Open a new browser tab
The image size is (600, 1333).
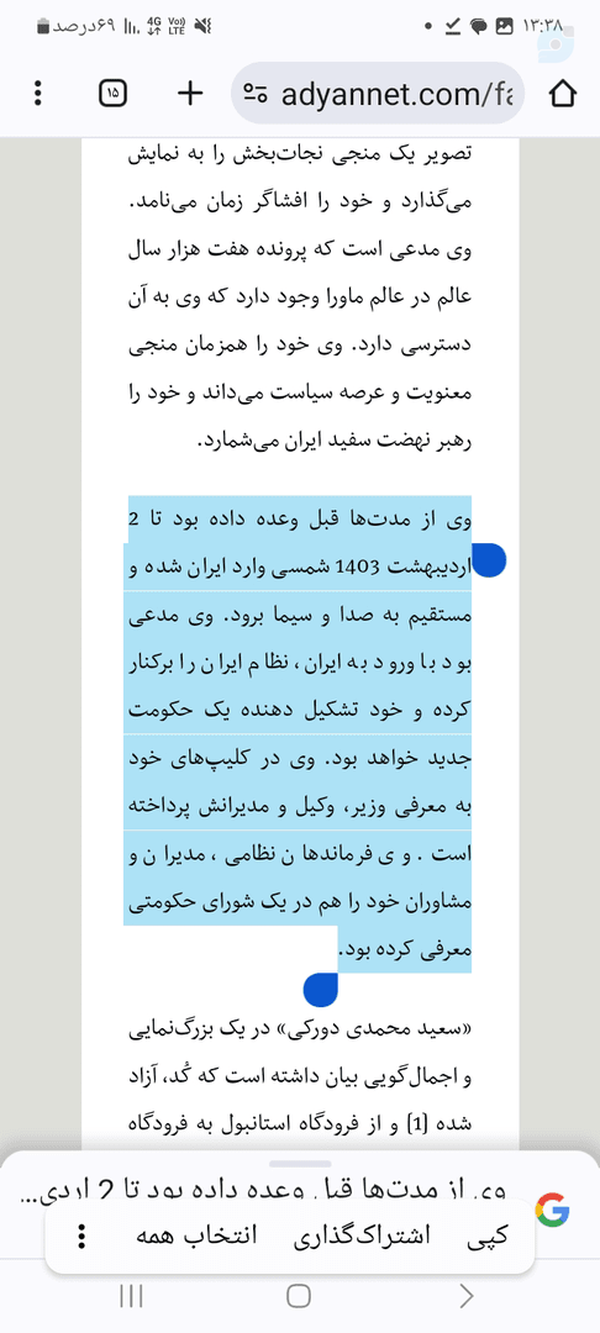point(189,94)
